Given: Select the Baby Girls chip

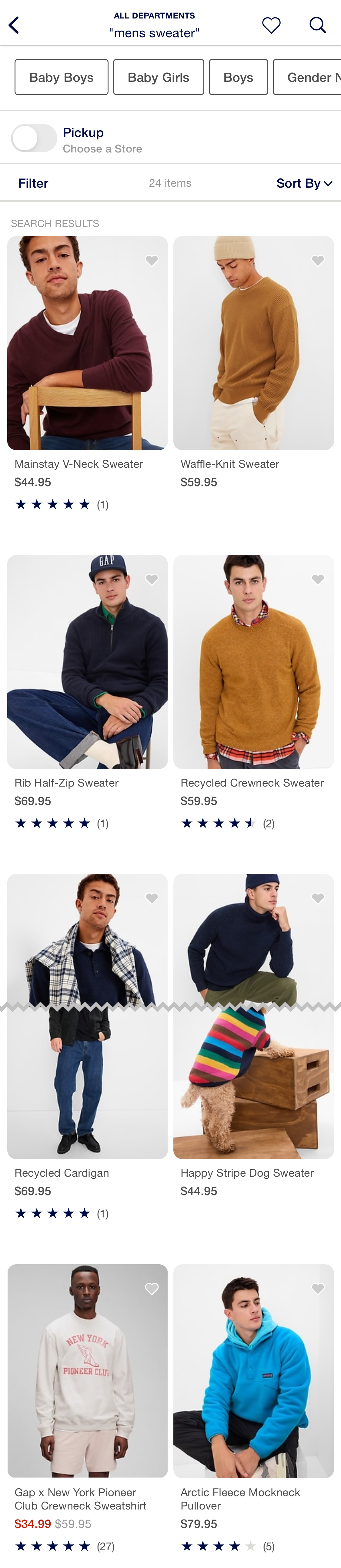Looking at the screenshot, I should 158,77.
